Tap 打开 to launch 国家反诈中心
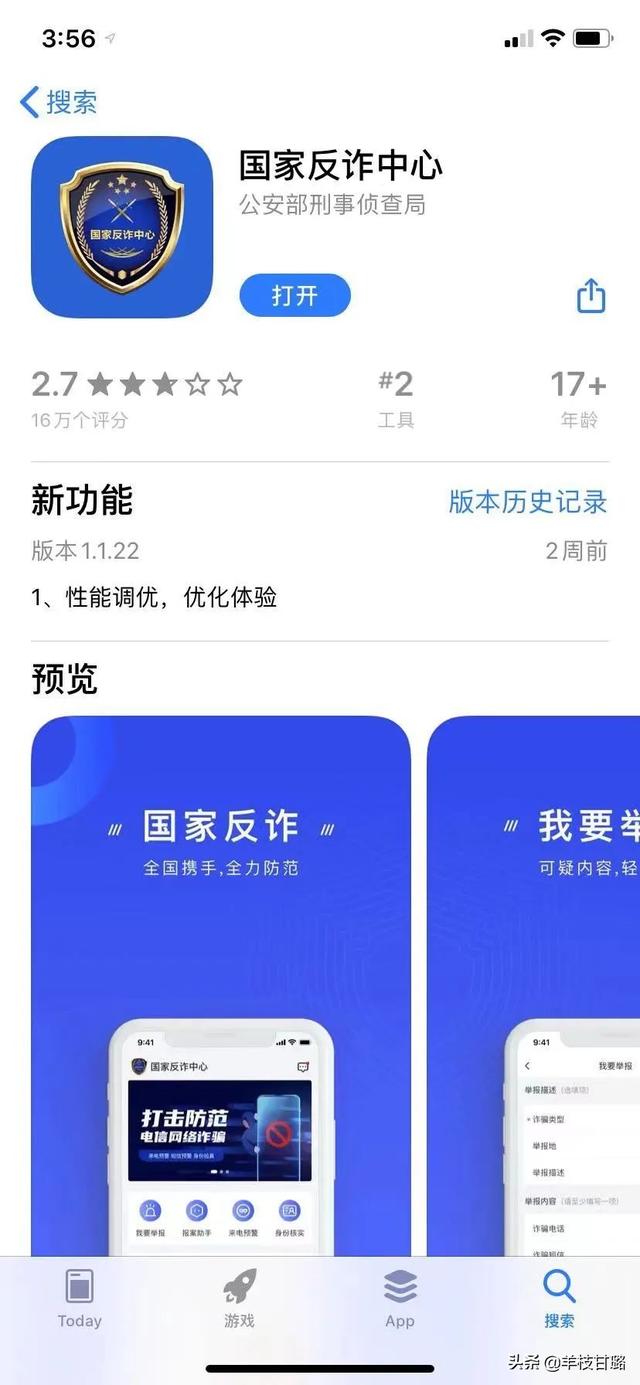 [295, 295]
